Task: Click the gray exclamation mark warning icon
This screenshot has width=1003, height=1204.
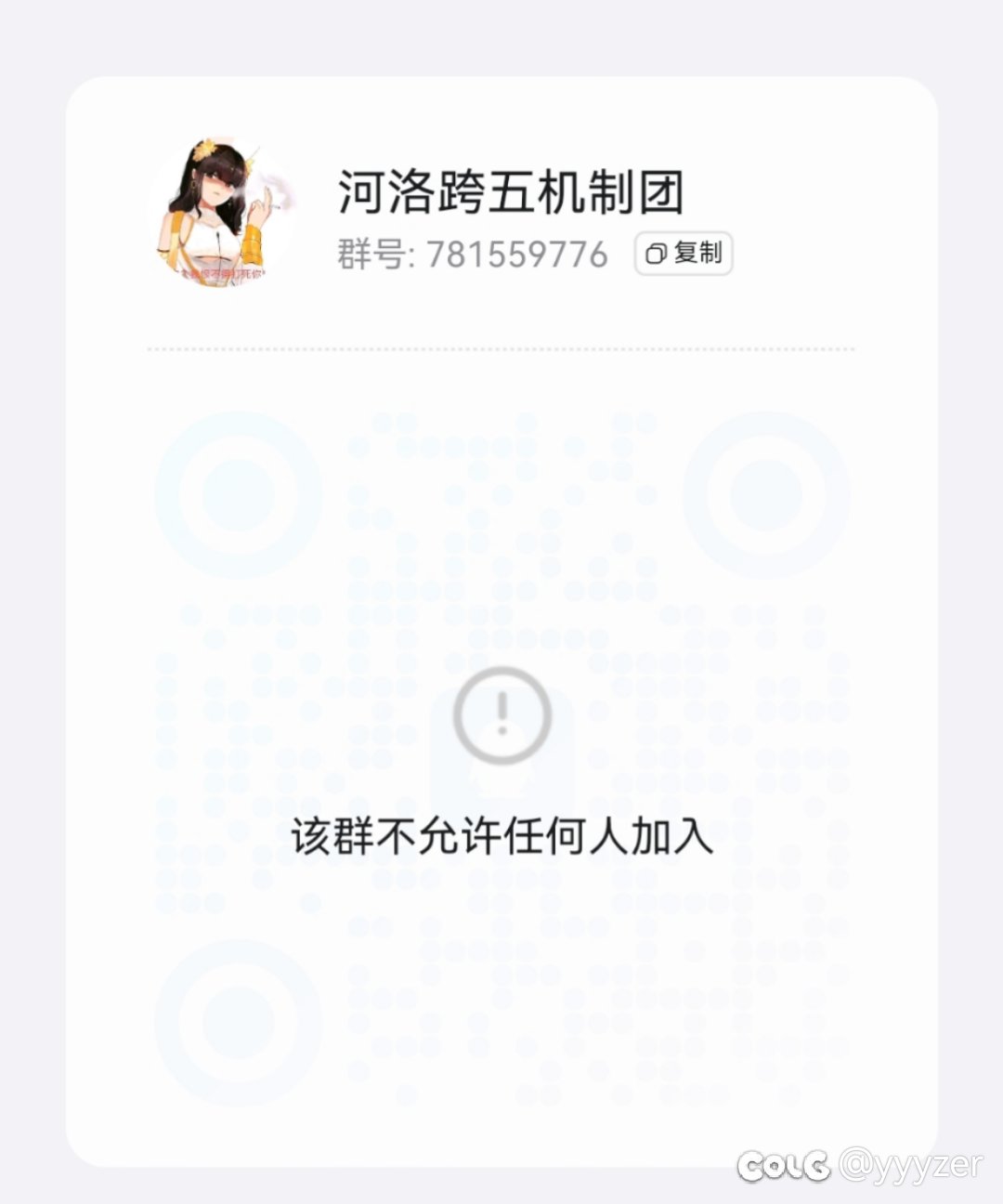Action: (x=501, y=715)
